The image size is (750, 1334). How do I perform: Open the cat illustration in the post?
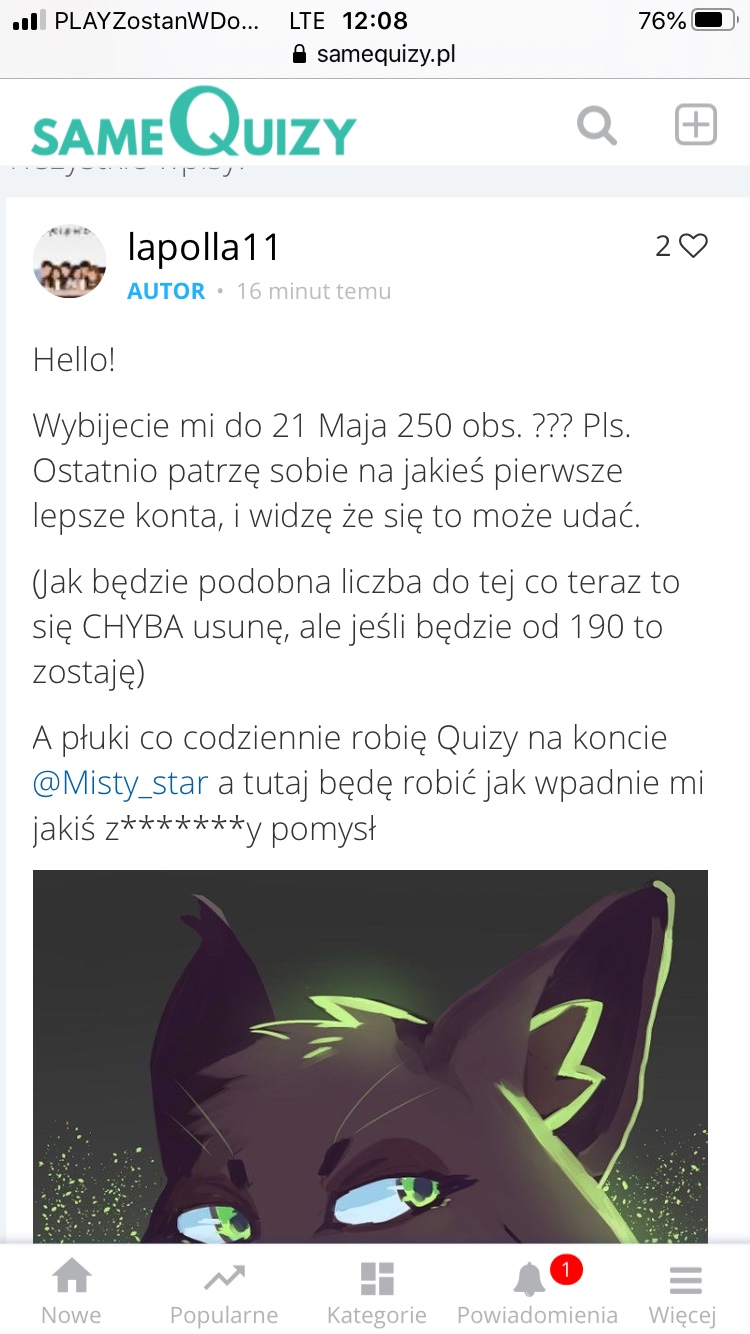(370, 1055)
